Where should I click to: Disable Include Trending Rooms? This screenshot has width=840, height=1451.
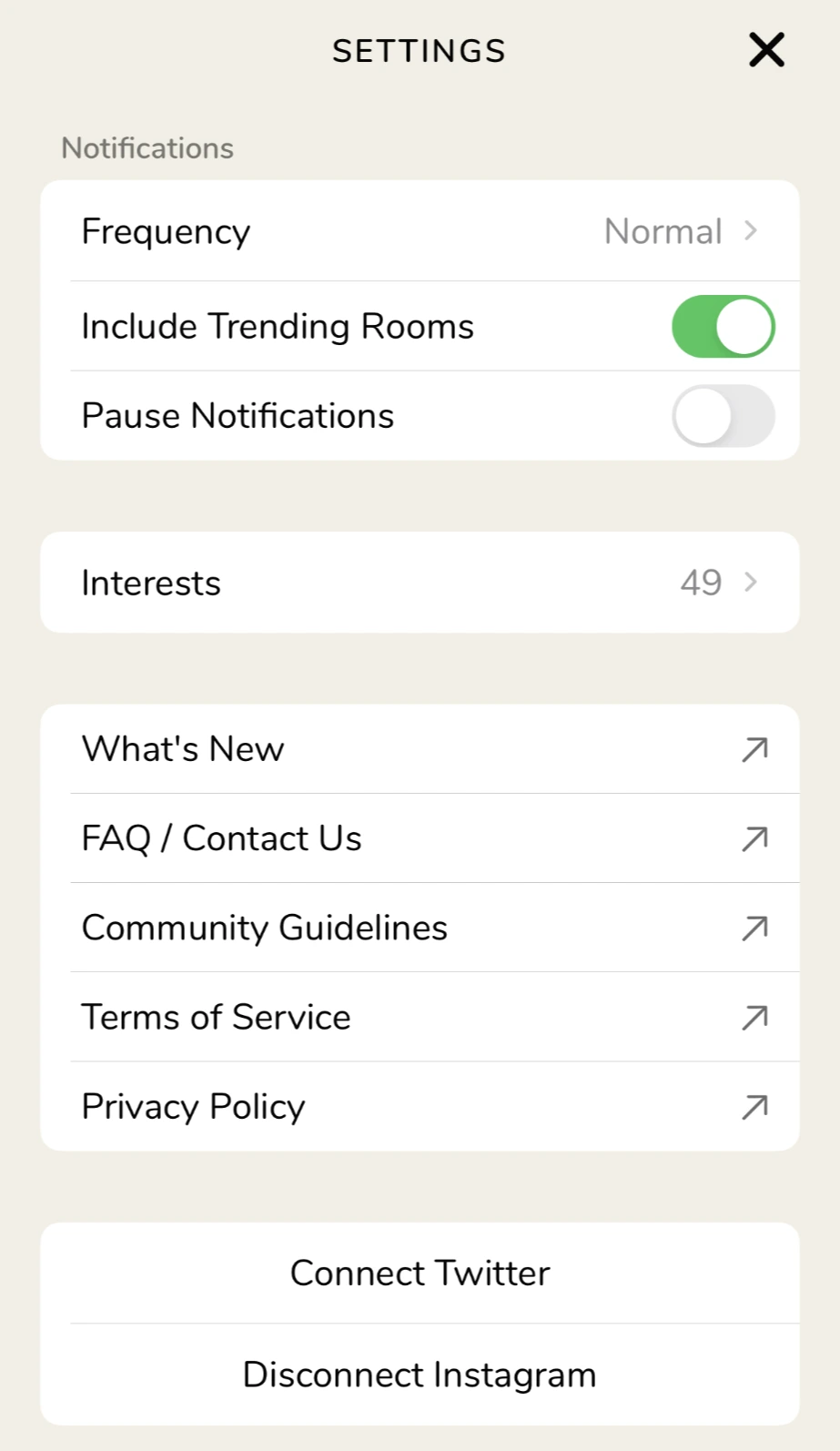point(723,327)
